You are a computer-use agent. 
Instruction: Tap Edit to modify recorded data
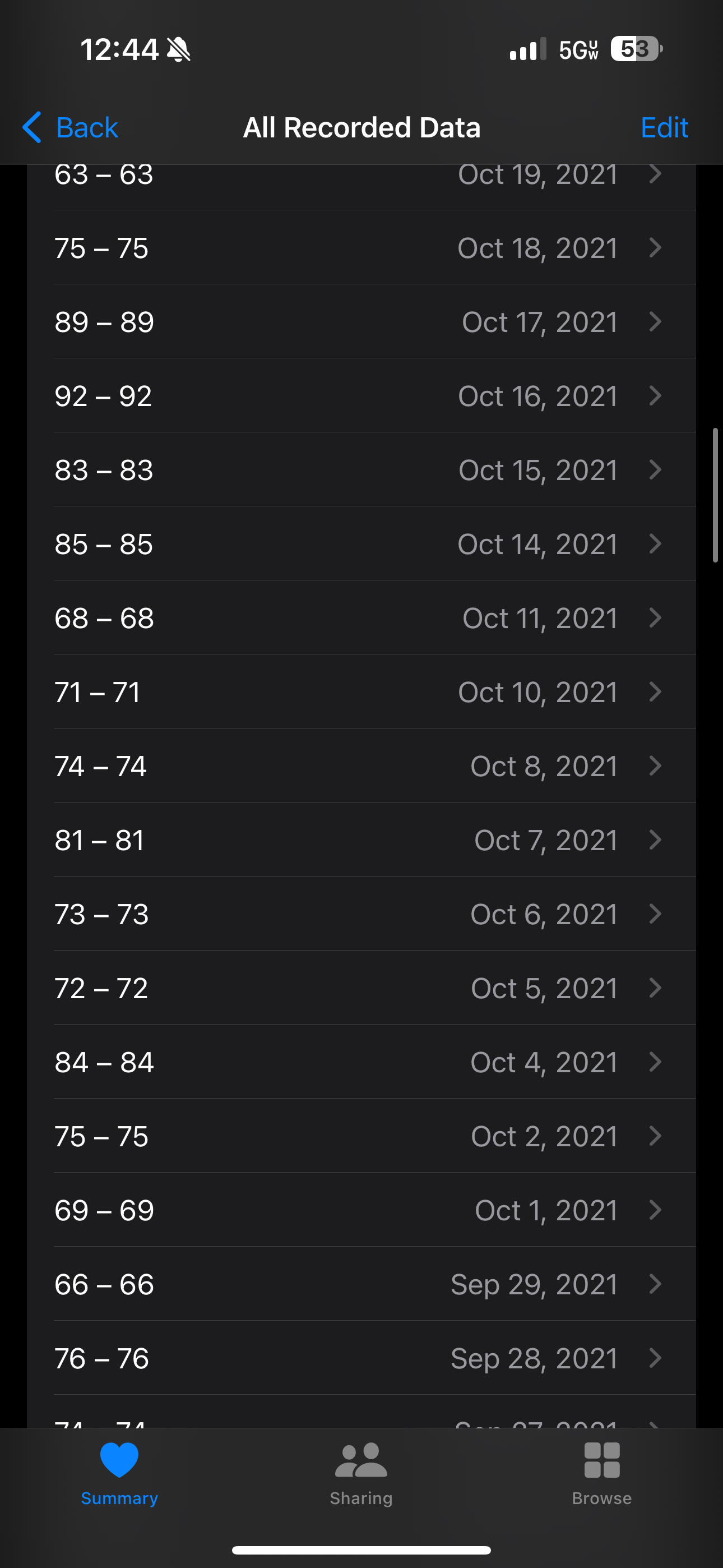click(664, 127)
